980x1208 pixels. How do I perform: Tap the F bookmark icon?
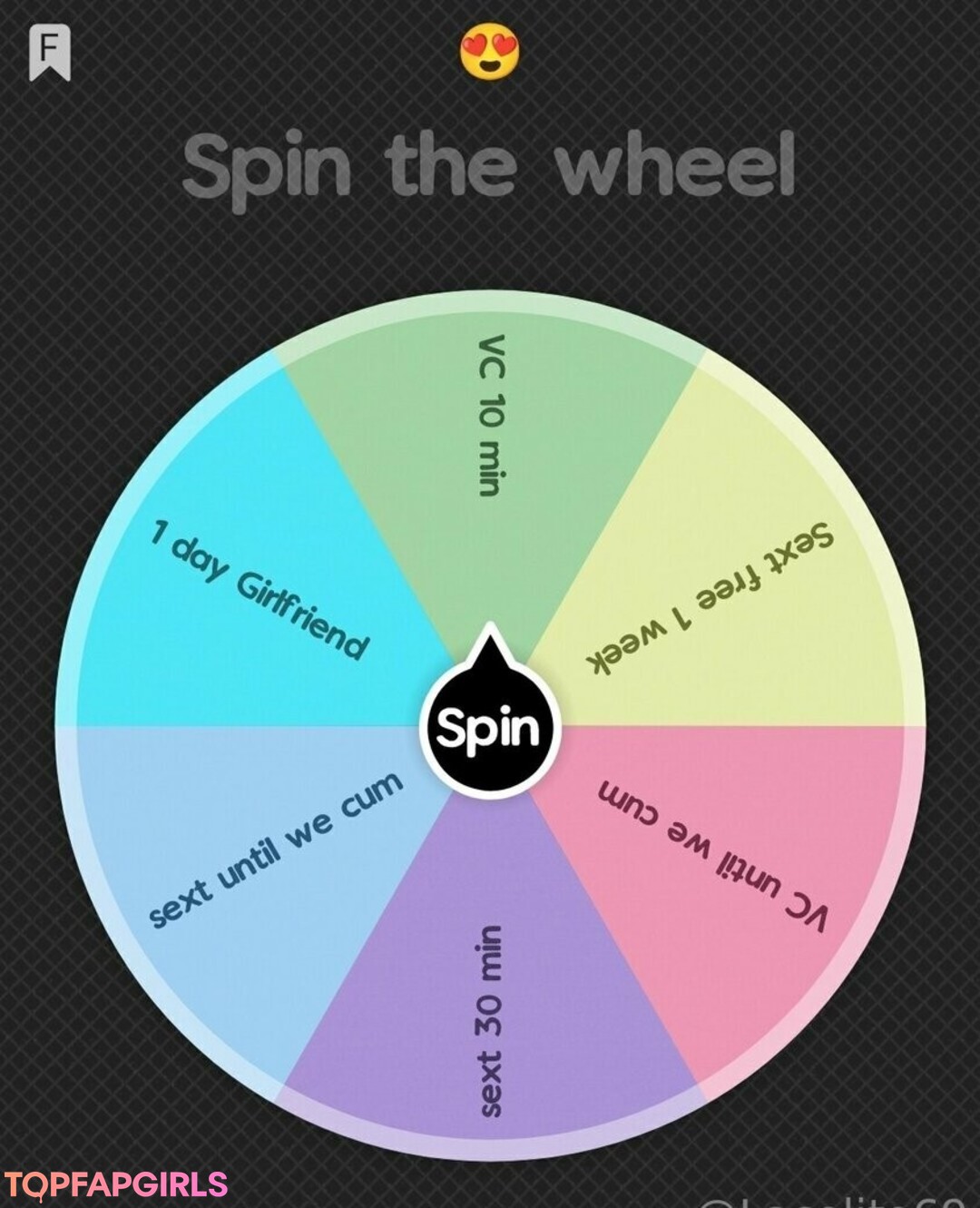pyautogui.click(x=50, y=53)
